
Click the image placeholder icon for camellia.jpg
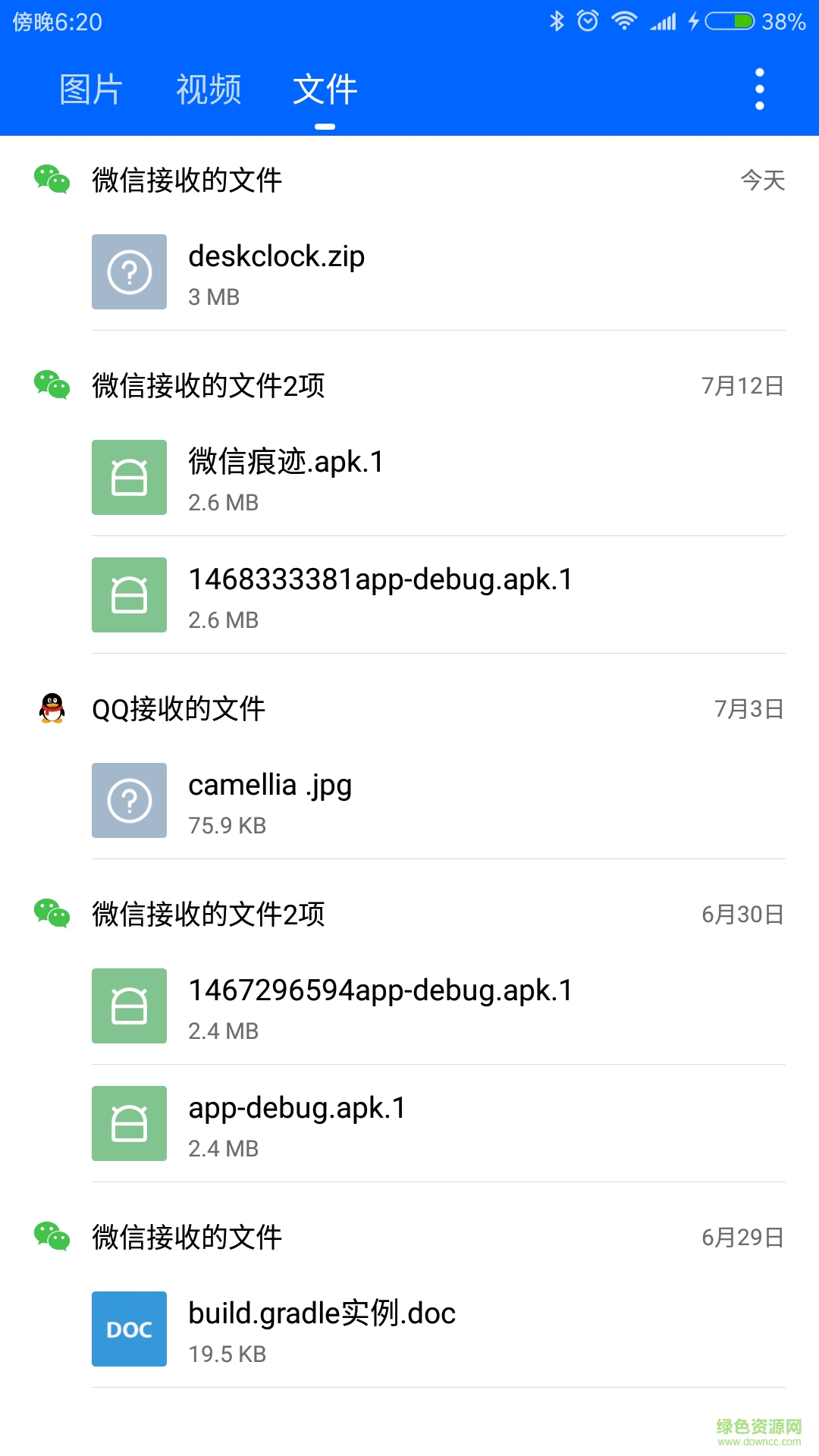click(128, 800)
